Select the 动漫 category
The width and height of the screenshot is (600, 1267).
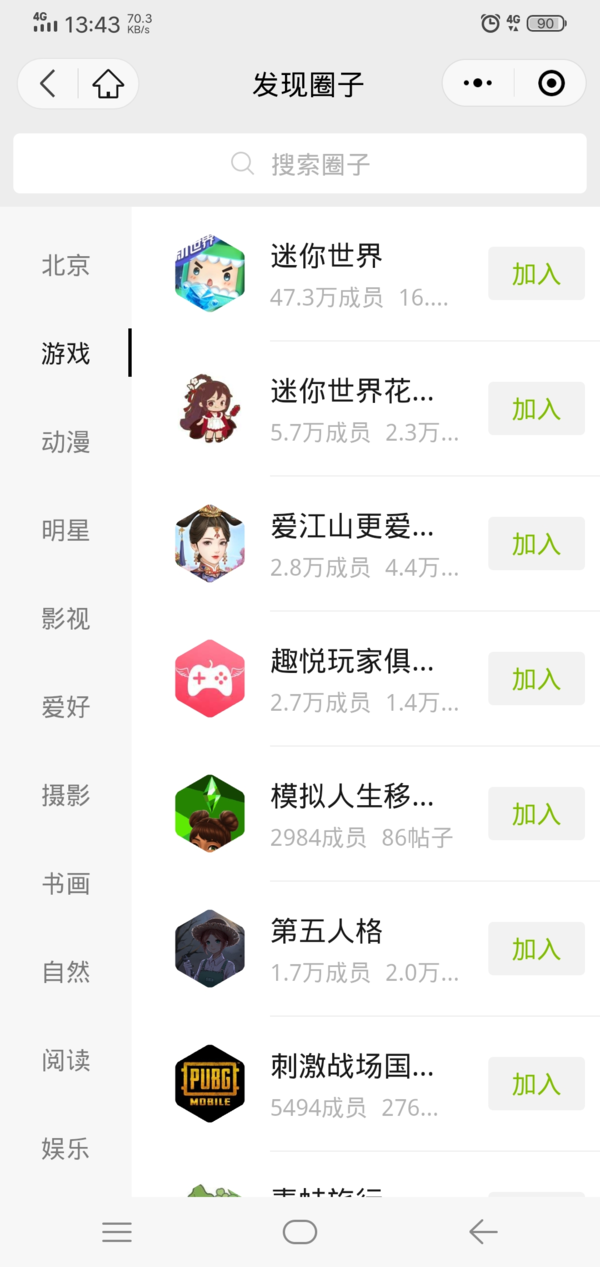click(66, 442)
